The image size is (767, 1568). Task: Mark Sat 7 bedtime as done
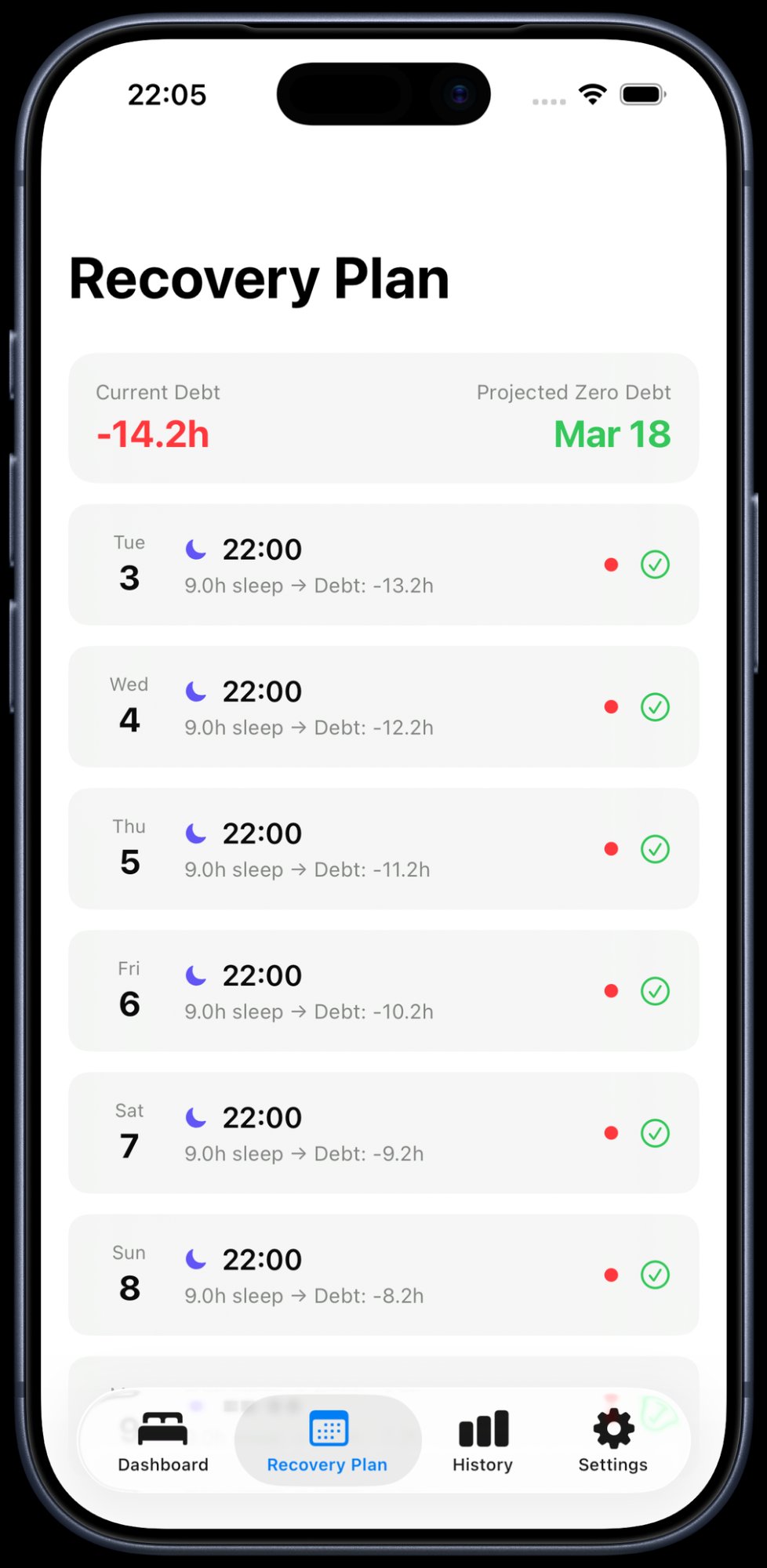tap(655, 1133)
